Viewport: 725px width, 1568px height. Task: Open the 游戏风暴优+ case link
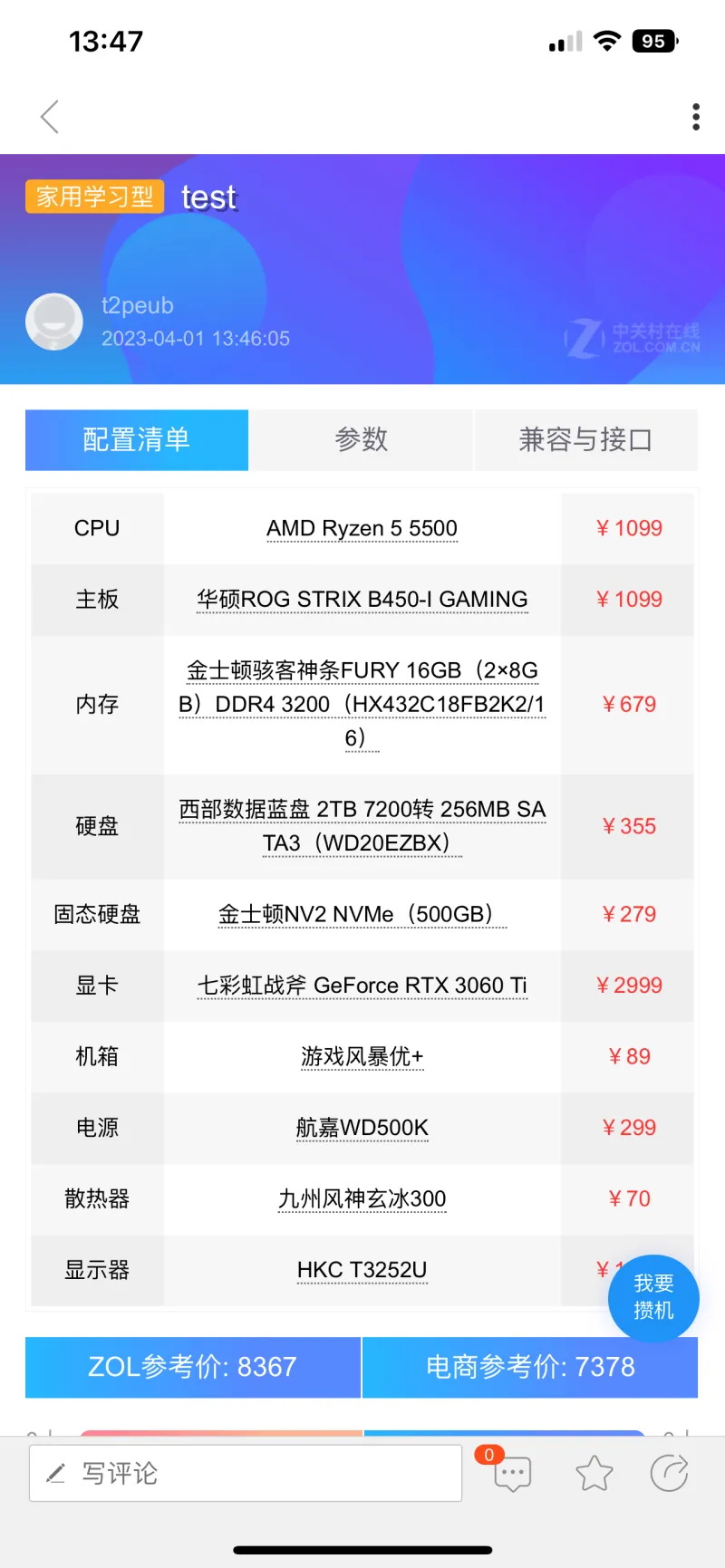pyautogui.click(x=362, y=1057)
